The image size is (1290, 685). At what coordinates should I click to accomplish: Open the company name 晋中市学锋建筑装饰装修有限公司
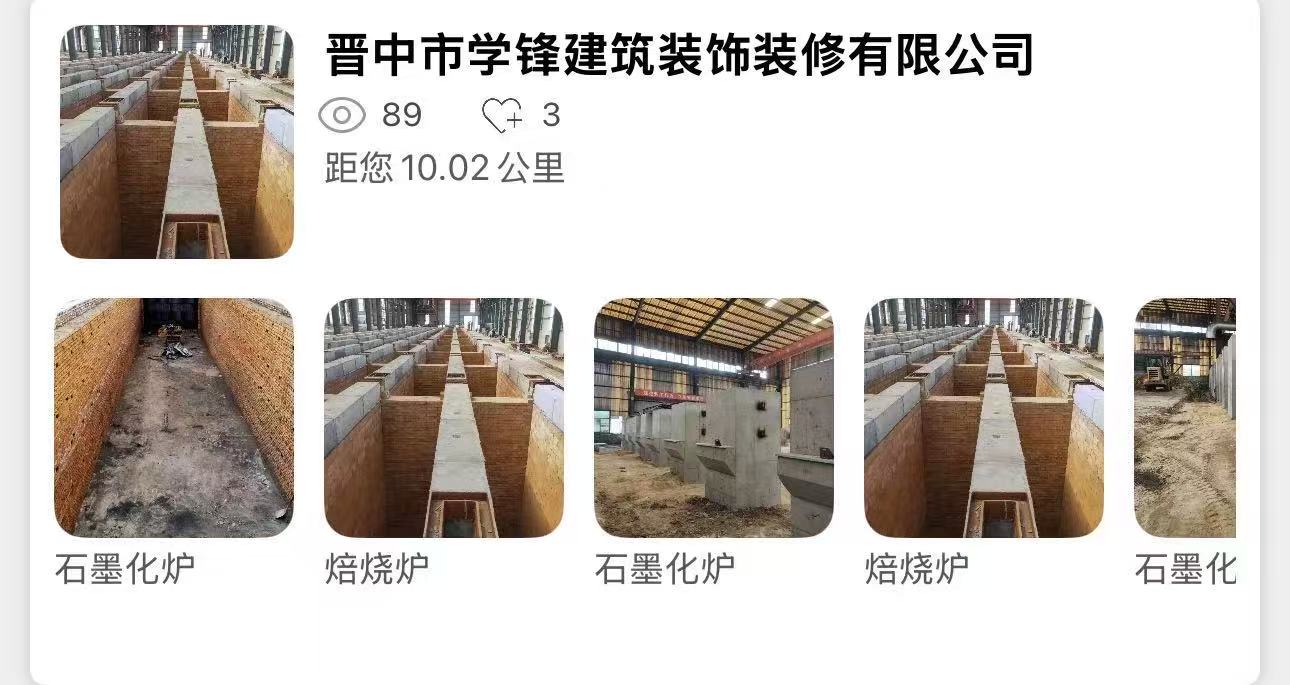pos(679,55)
